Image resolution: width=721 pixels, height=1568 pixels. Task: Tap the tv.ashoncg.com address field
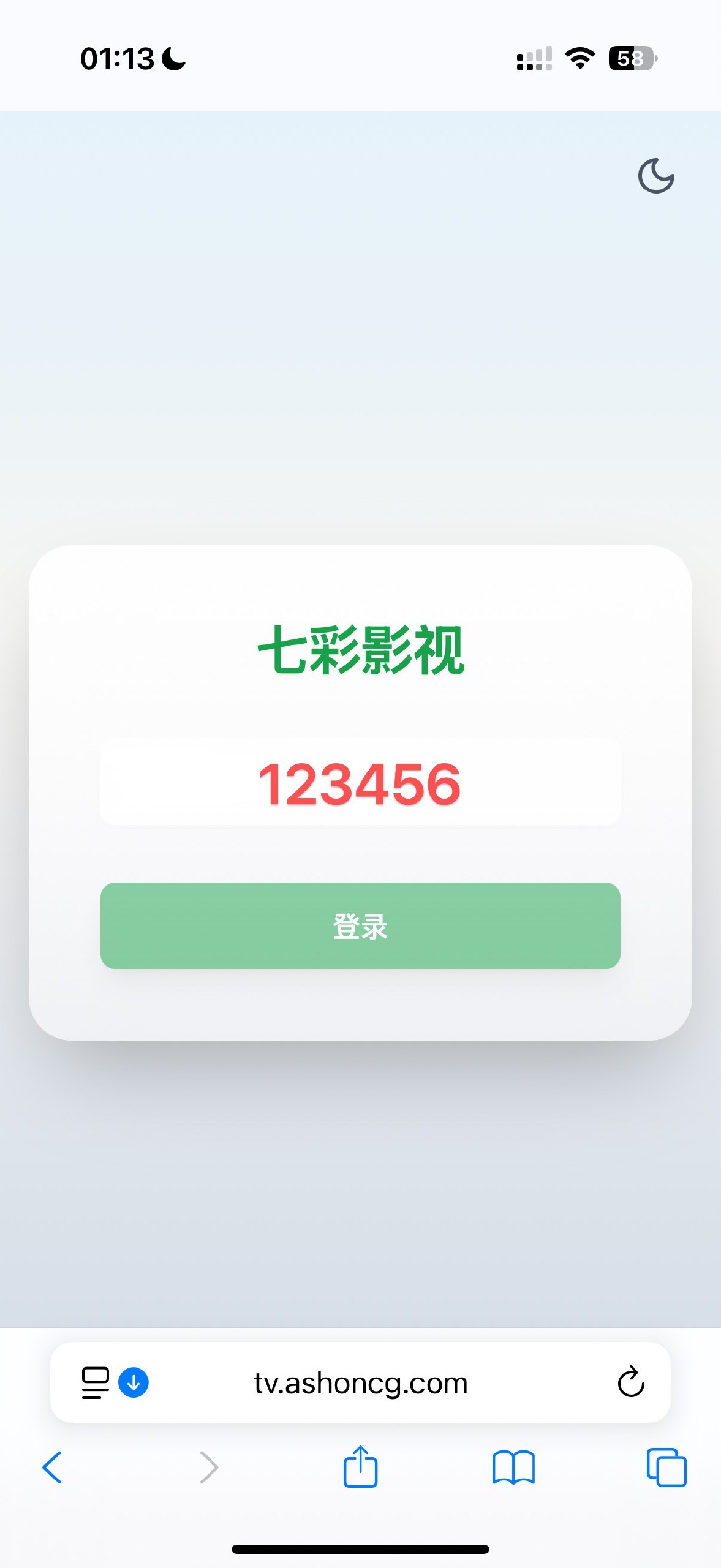(361, 1383)
